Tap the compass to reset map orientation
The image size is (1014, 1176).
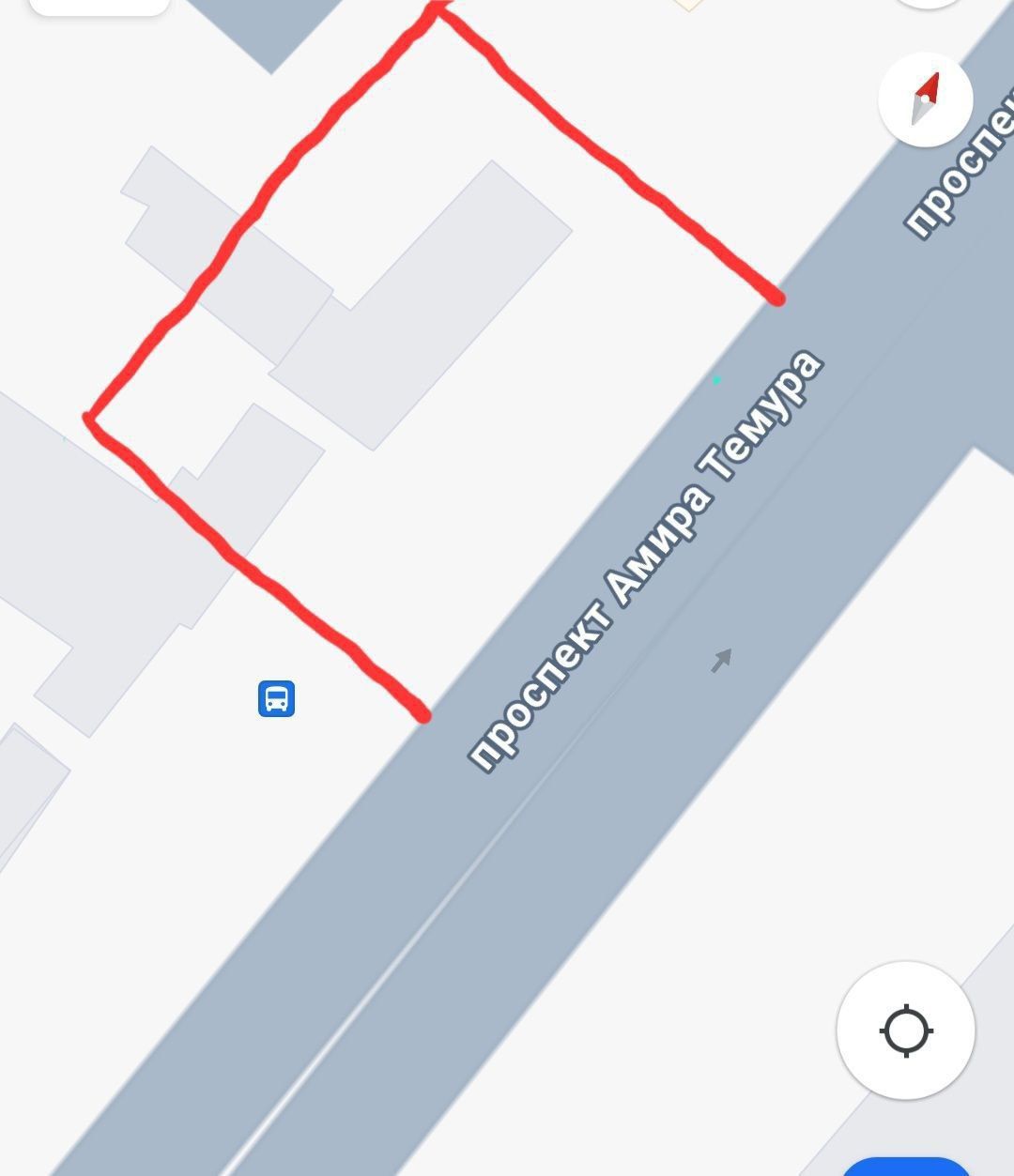coord(925,99)
